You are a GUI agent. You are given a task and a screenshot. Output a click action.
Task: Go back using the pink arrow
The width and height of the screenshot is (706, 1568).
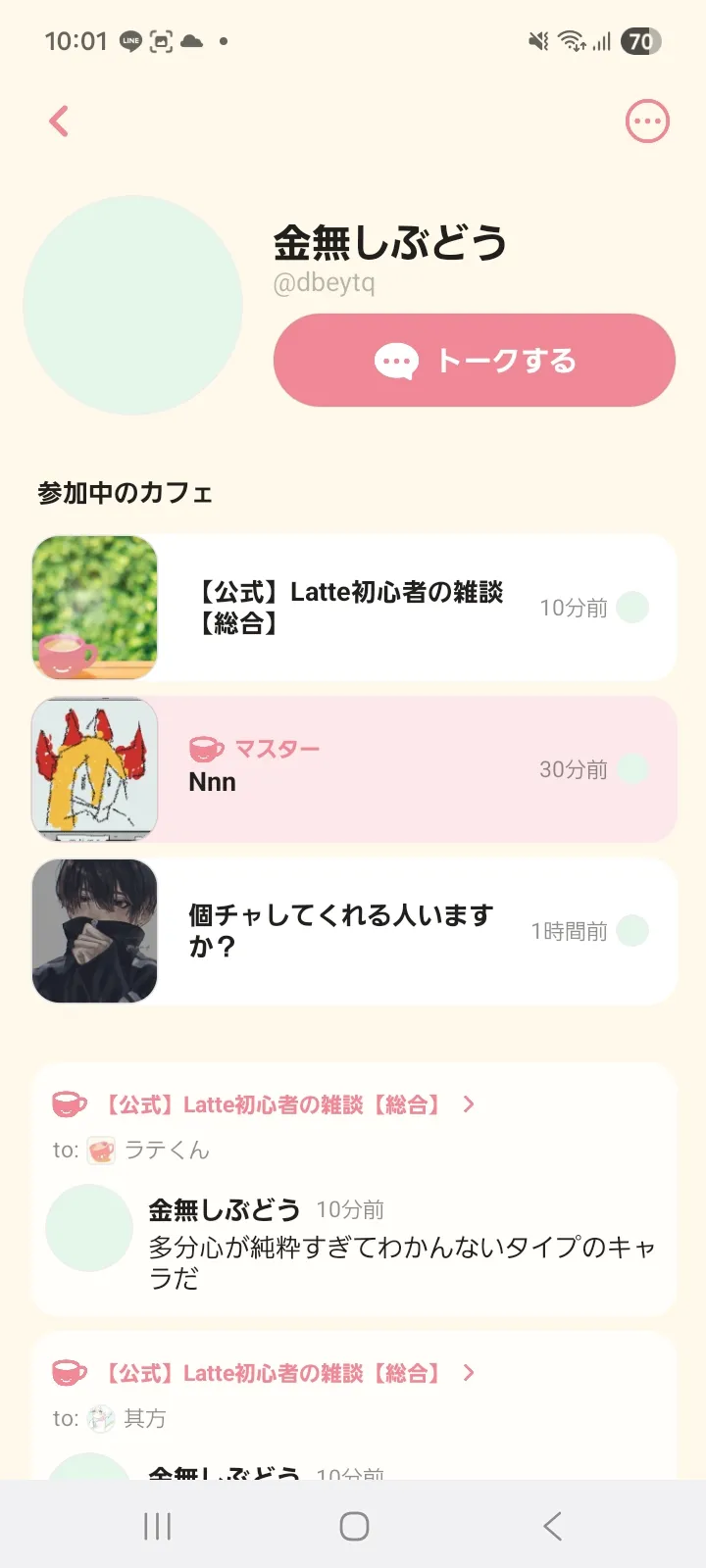pyautogui.click(x=59, y=122)
